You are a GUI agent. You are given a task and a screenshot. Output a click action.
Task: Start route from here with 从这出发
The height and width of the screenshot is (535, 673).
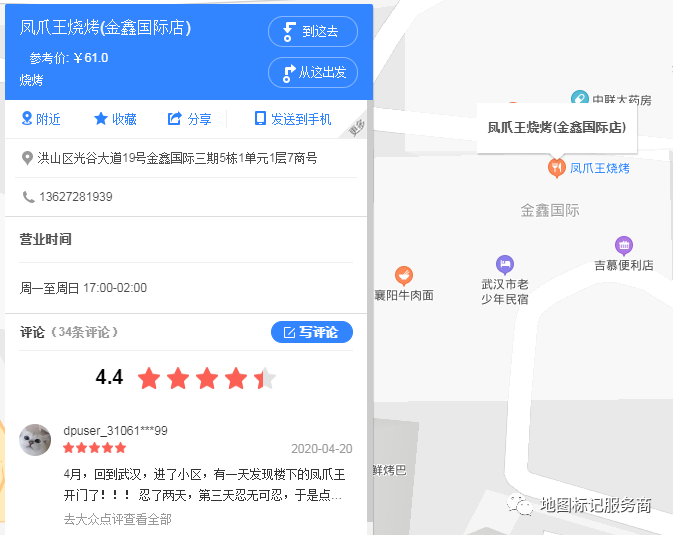point(312,72)
